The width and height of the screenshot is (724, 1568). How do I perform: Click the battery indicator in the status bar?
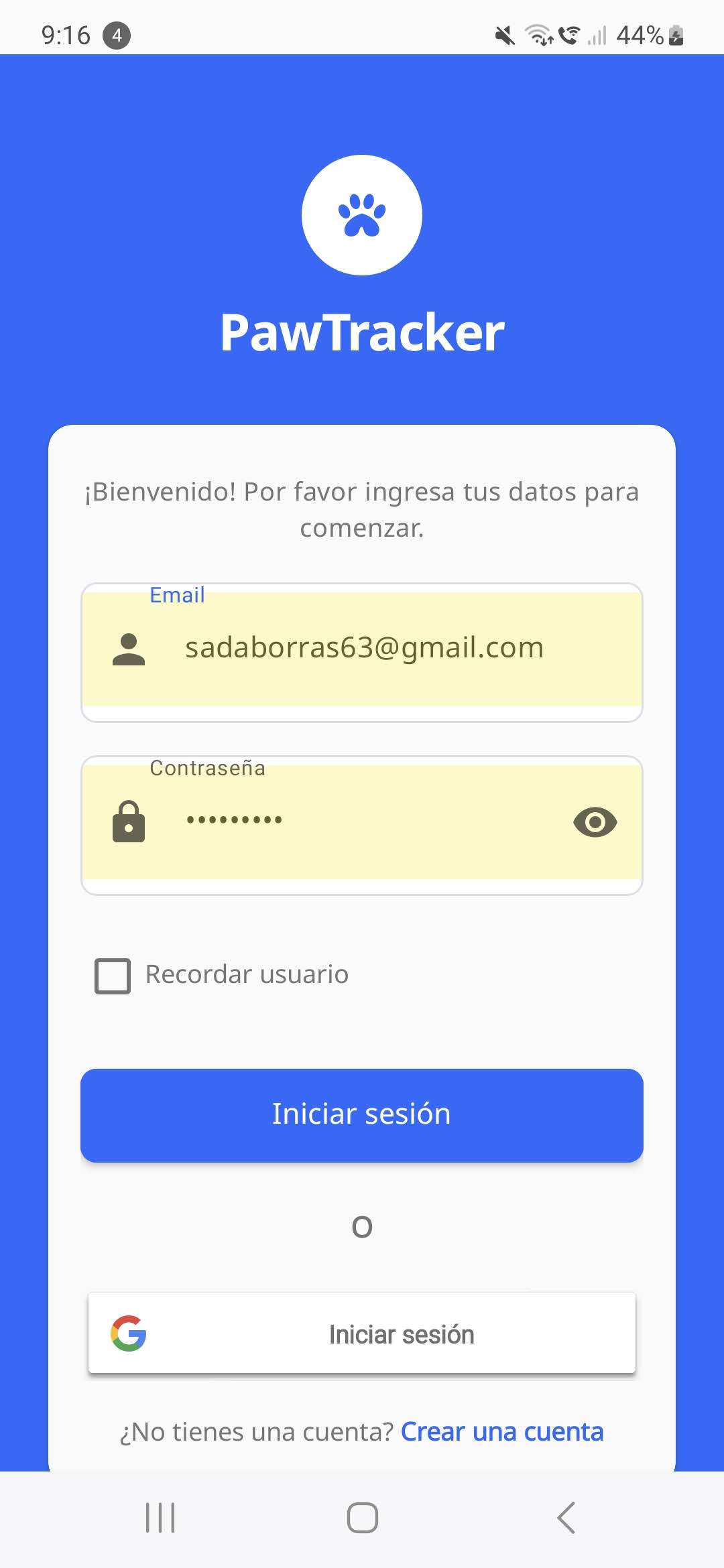[x=674, y=35]
